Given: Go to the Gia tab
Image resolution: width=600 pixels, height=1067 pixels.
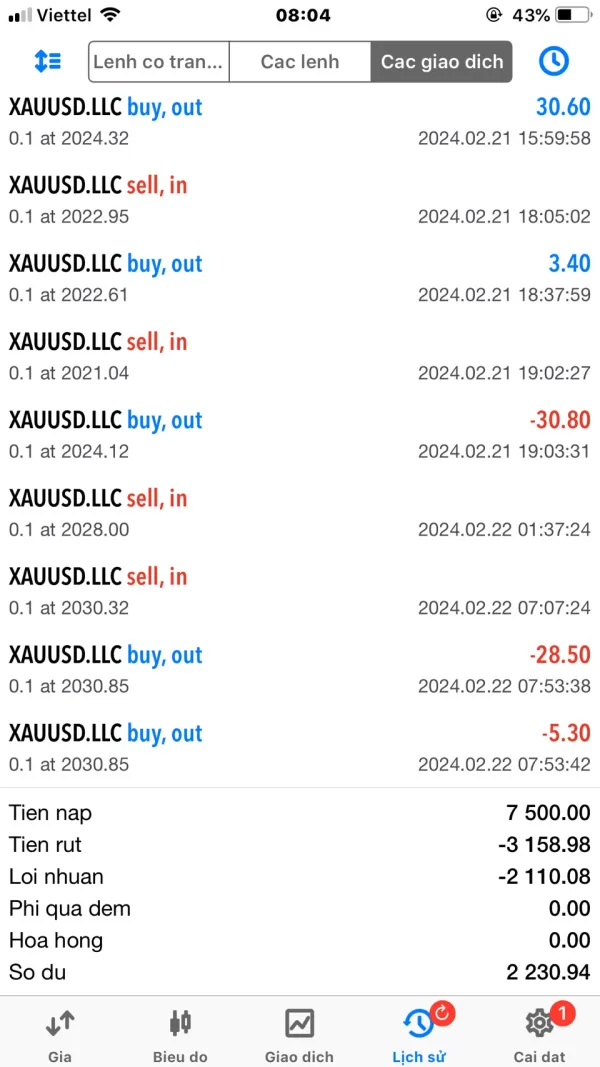Looking at the screenshot, I should click(x=60, y=1033).
